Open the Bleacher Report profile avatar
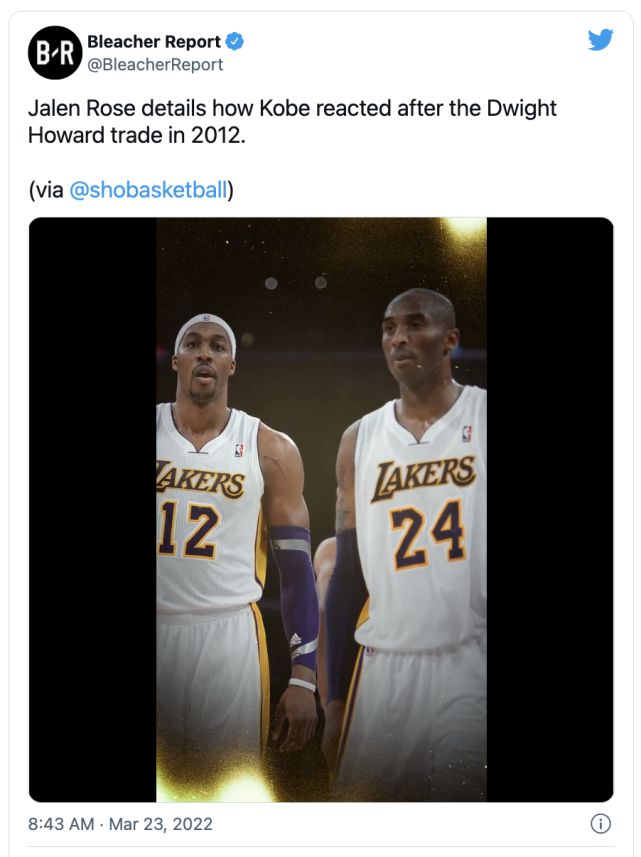Screen dimensions: 641x857 click(x=54, y=53)
